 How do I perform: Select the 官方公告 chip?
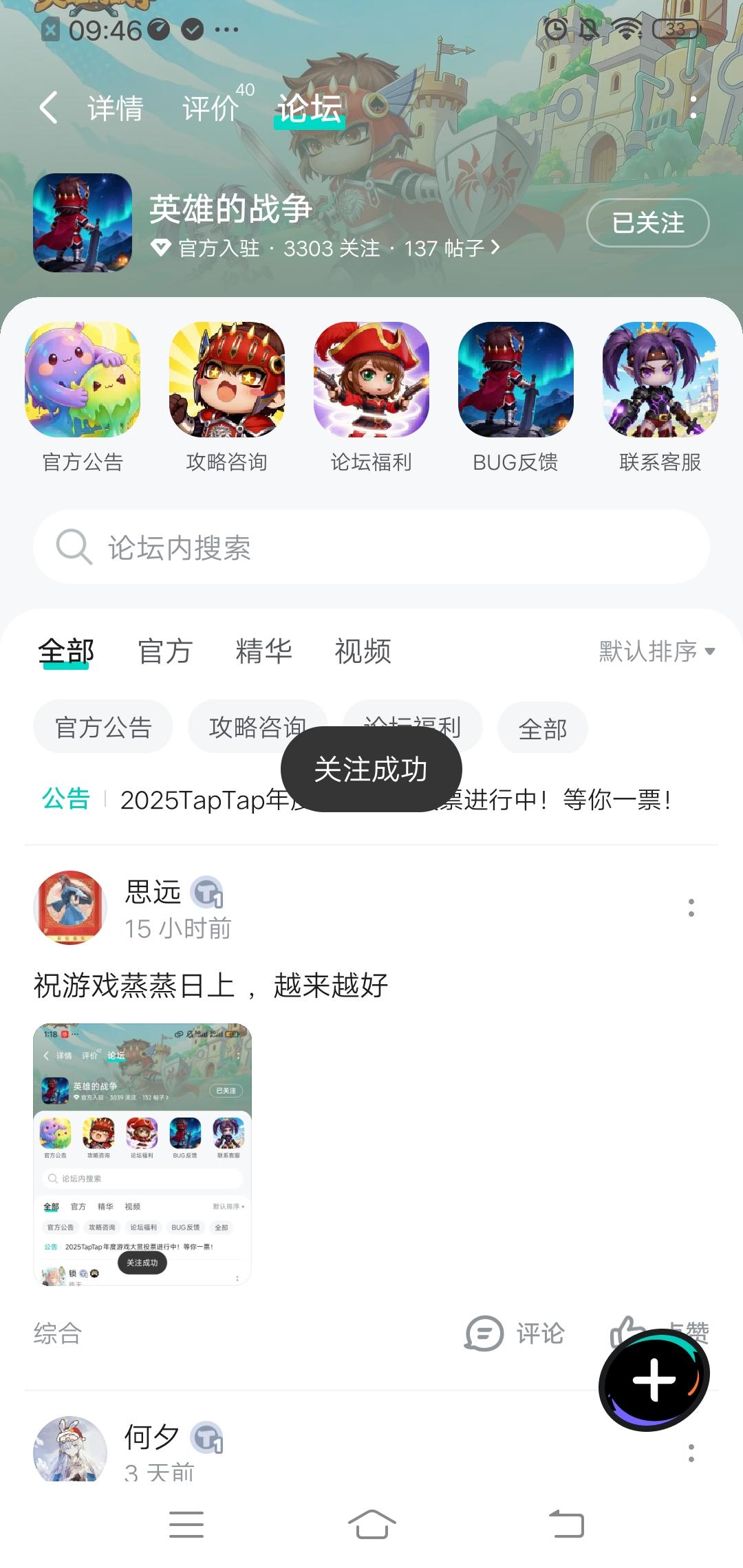click(103, 727)
